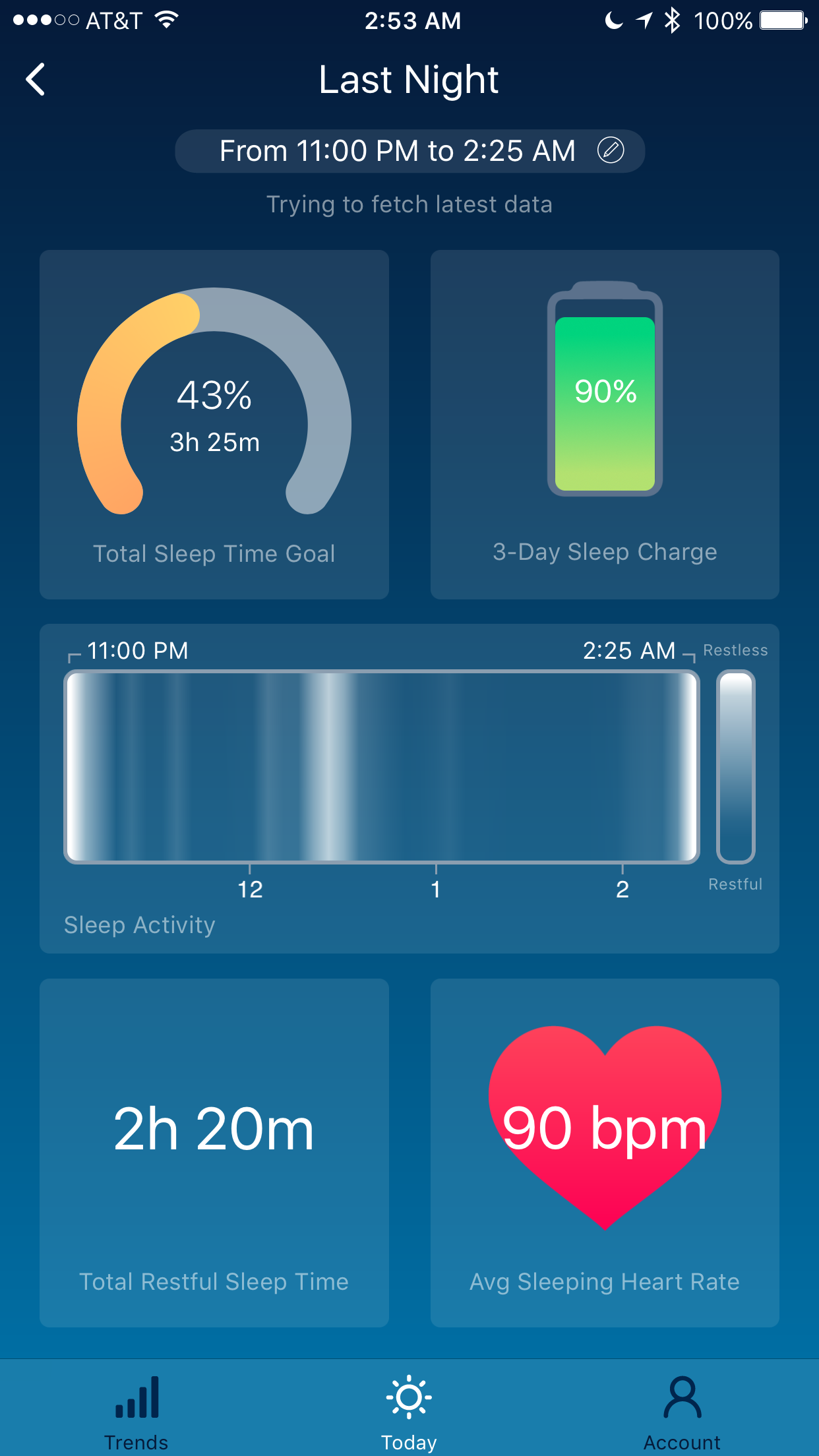The height and width of the screenshot is (1456, 819).
Task: Open the Total Restful Sleep Time card
Action: pos(214,1153)
